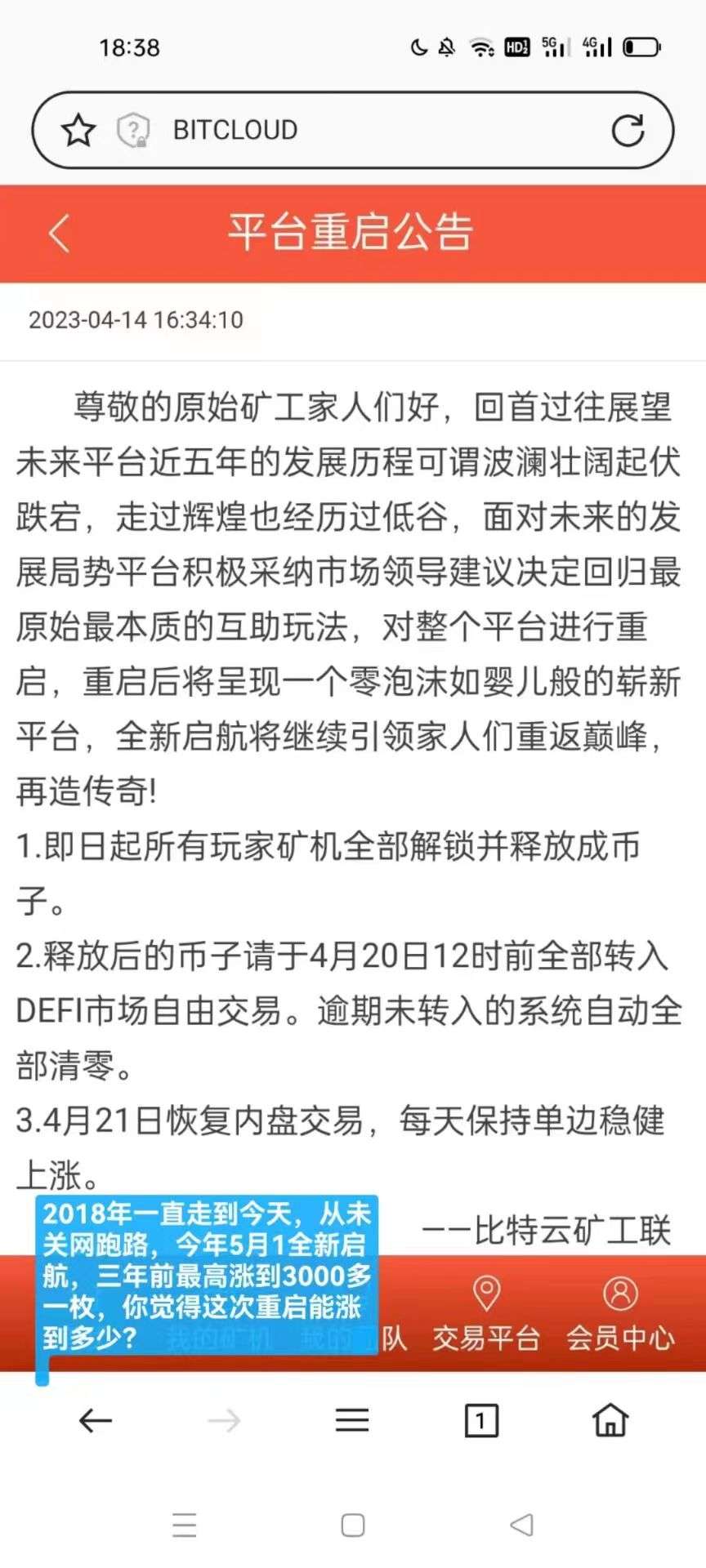Tap the system back triangle button
The height and width of the screenshot is (1568, 706).
coord(521,1525)
